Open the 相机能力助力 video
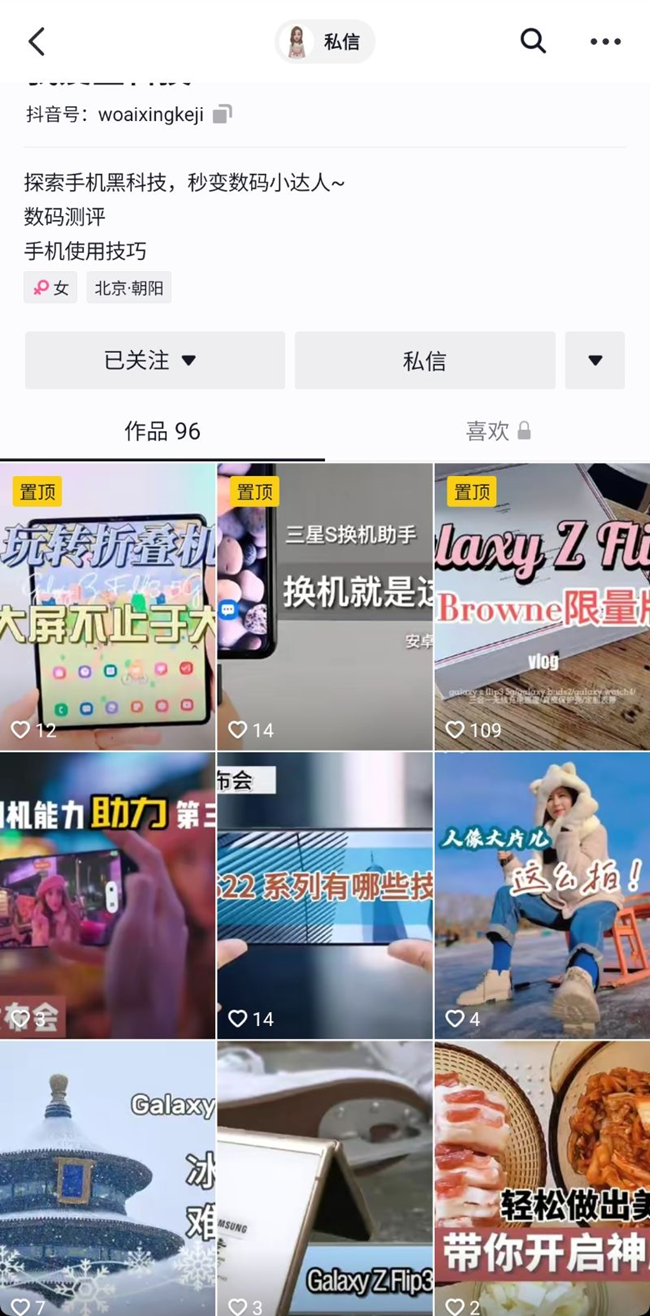The image size is (650, 1316). 107,895
